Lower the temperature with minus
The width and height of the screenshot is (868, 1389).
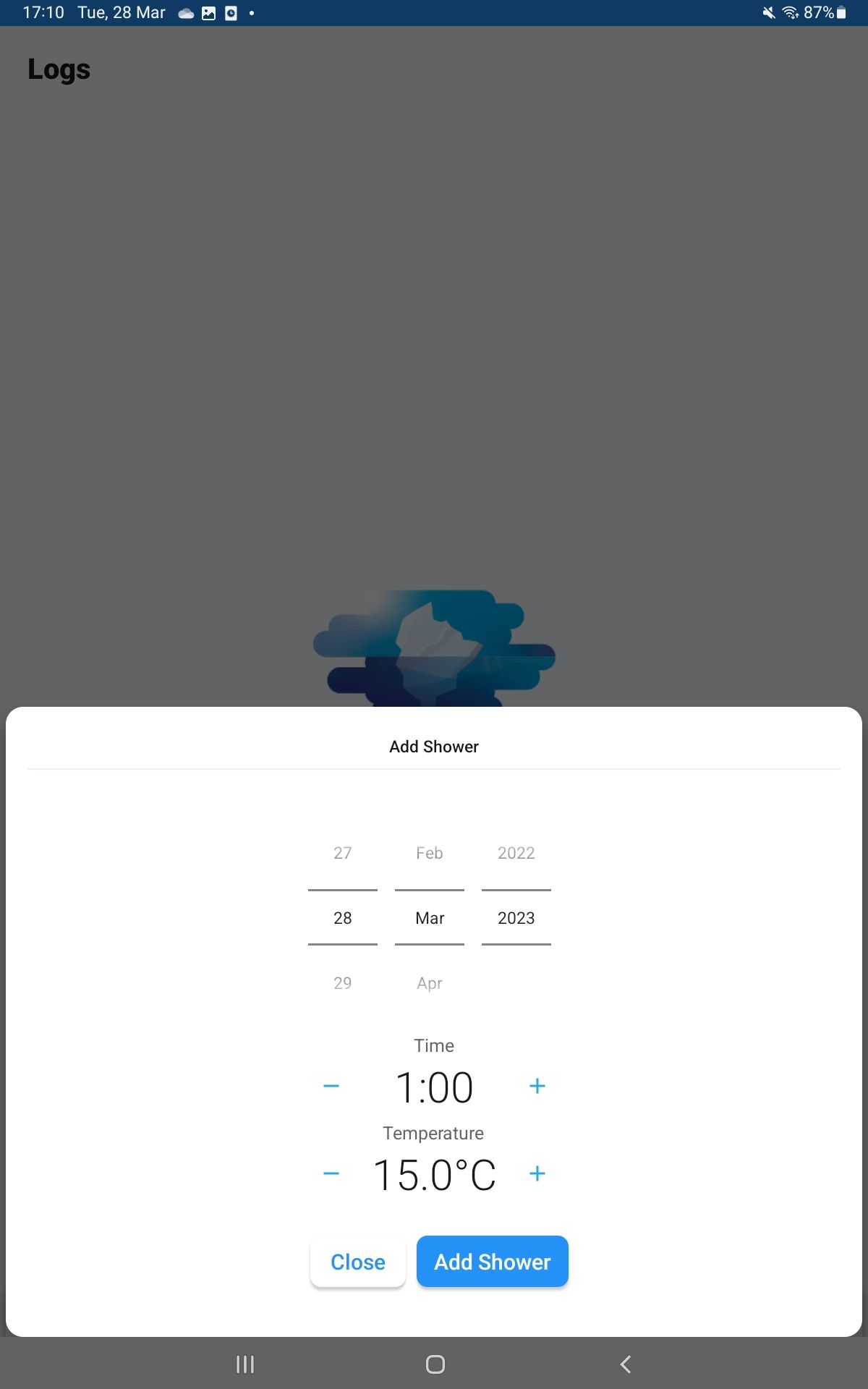tap(331, 1173)
